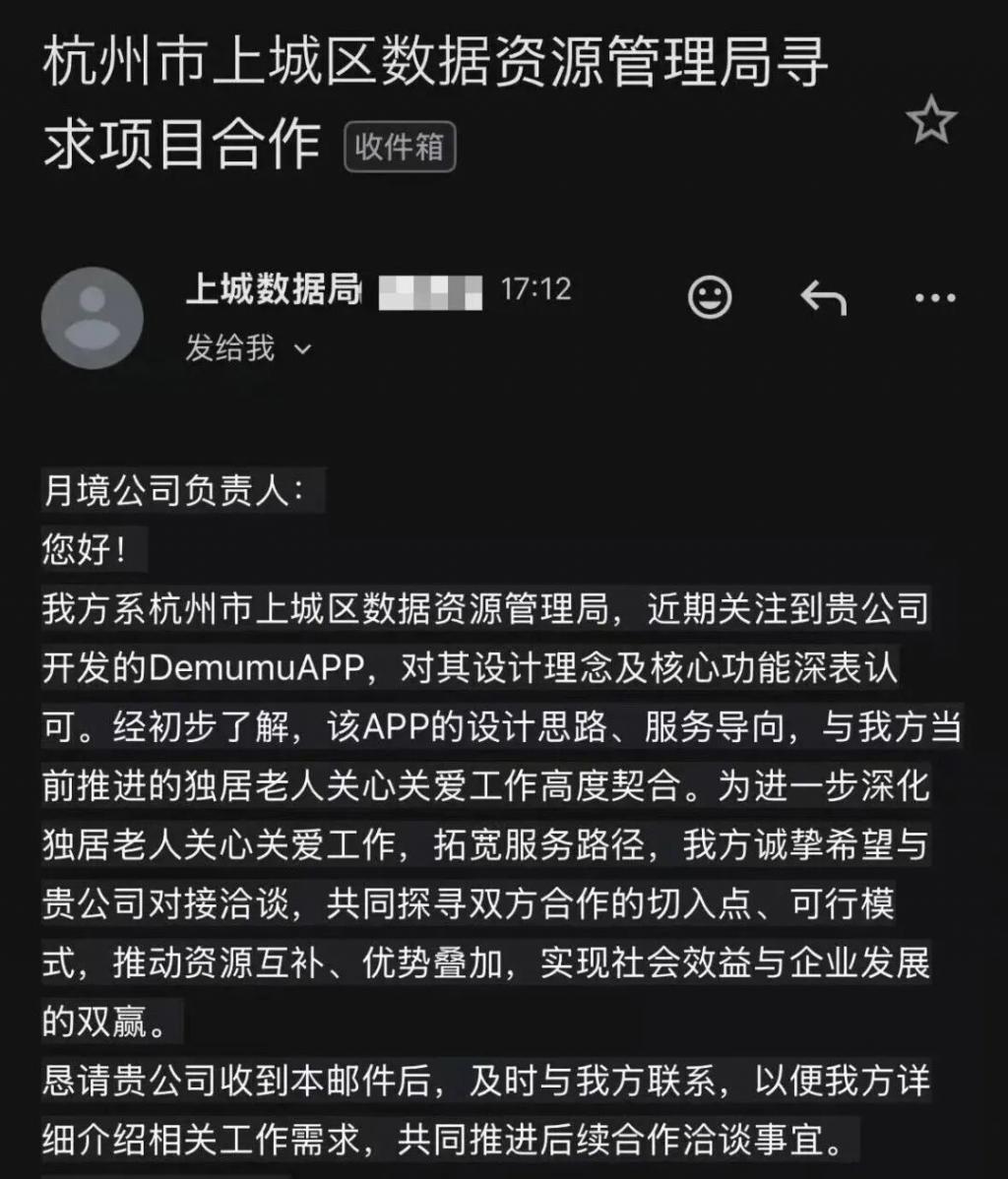1008x1179 pixels.
Task: Open the sender's profile avatar
Action: [x=93, y=318]
